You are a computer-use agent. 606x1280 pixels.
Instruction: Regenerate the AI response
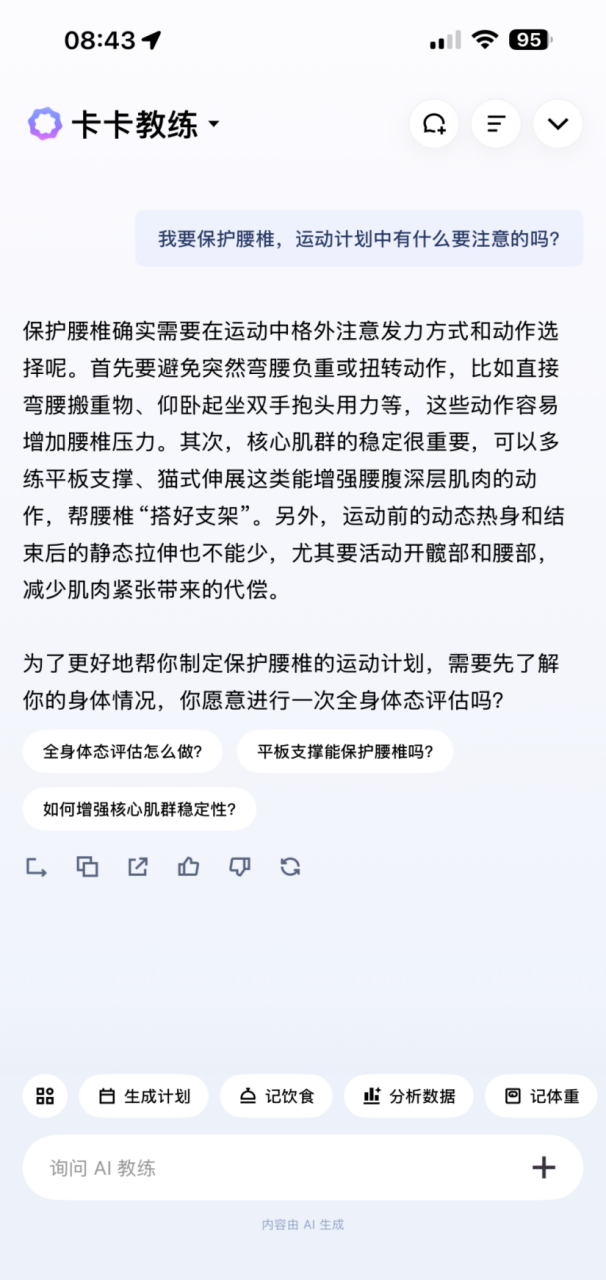(290, 867)
